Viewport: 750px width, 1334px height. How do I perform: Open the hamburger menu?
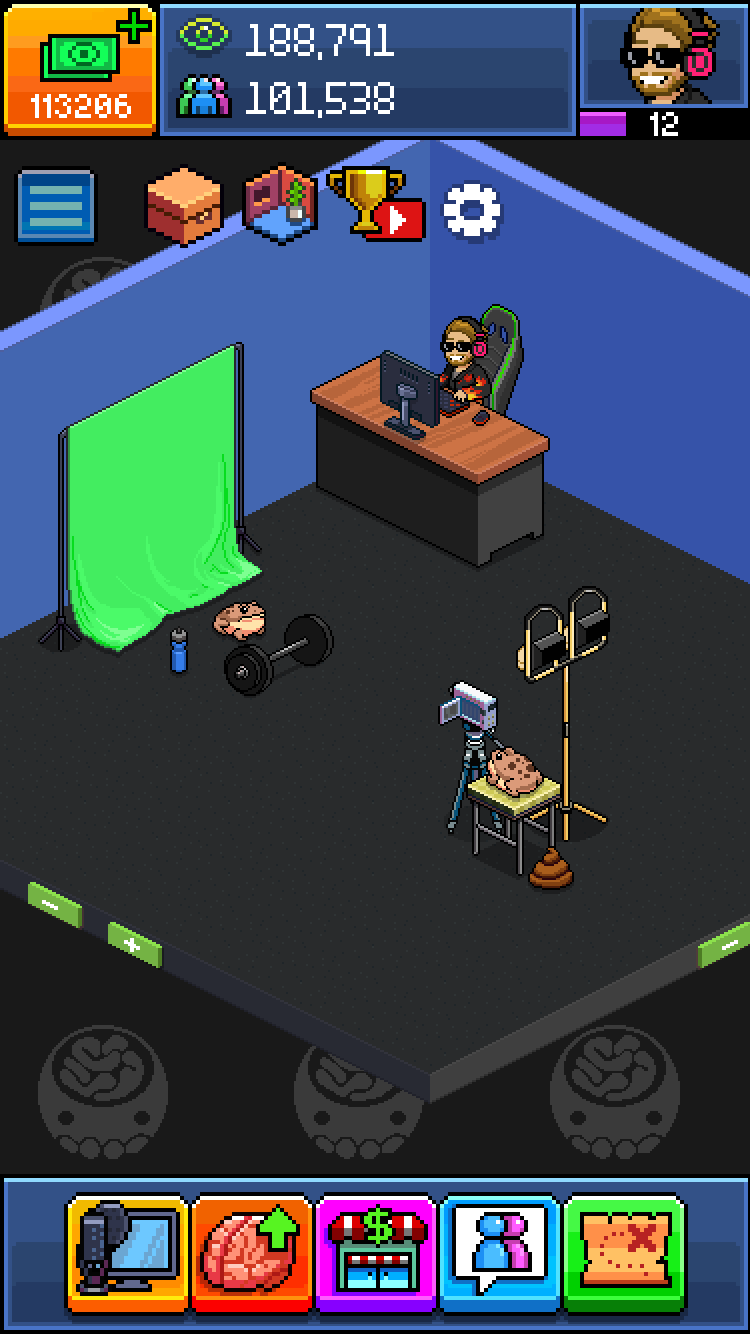coord(56,206)
